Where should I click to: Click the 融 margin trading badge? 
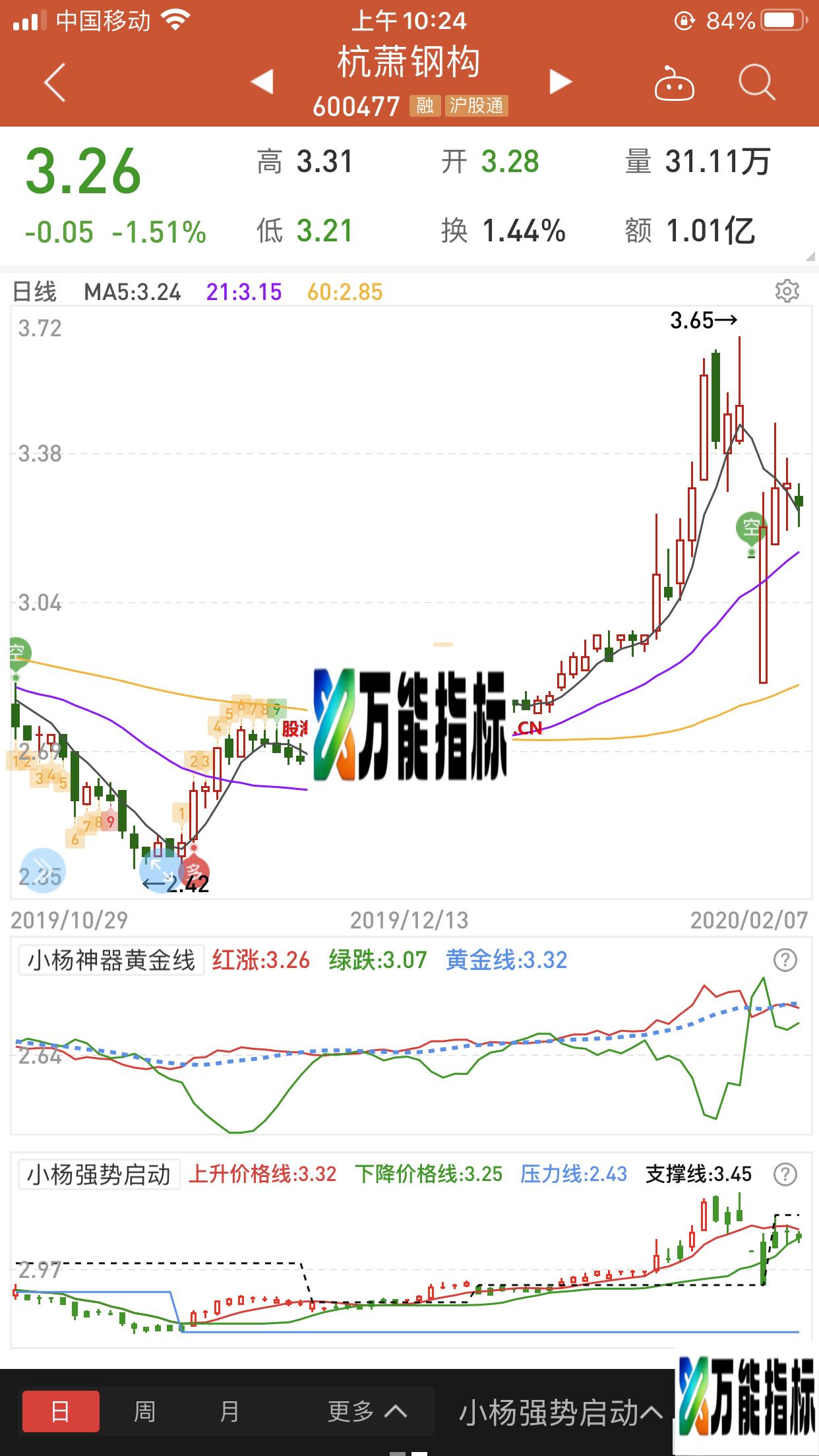[425, 106]
